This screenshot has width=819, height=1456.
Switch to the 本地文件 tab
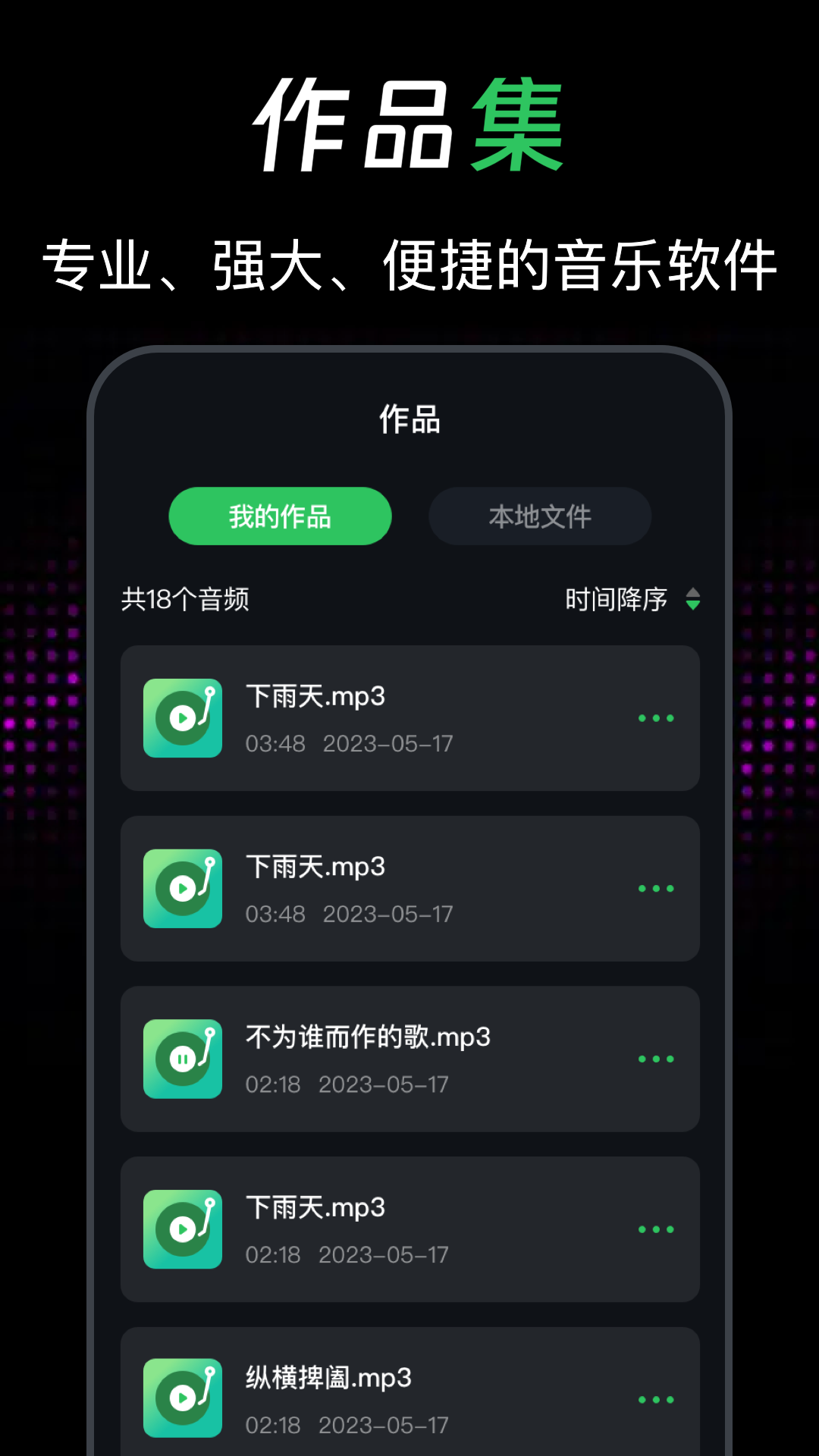pos(540,516)
